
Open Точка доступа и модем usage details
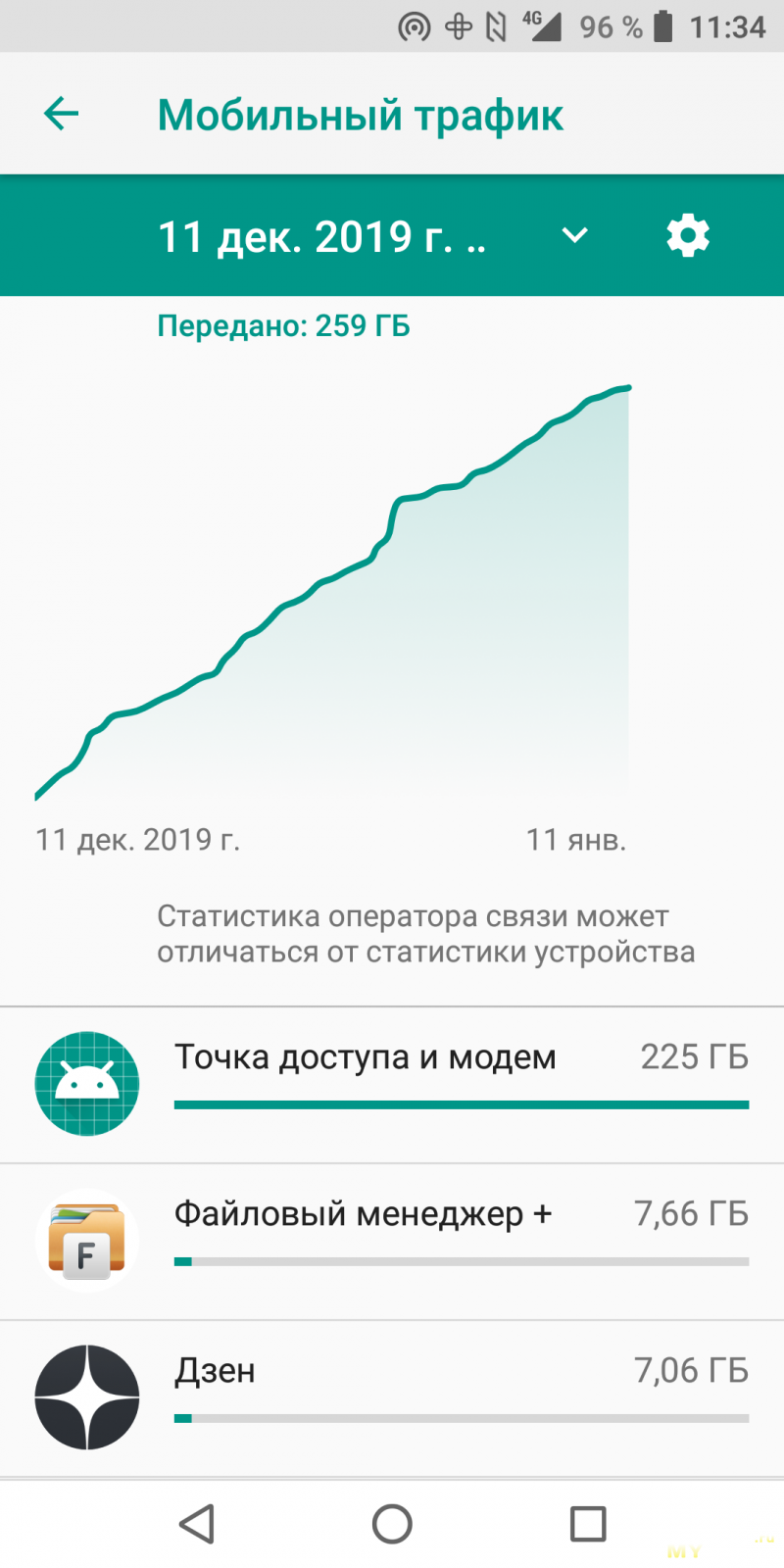click(x=392, y=1085)
